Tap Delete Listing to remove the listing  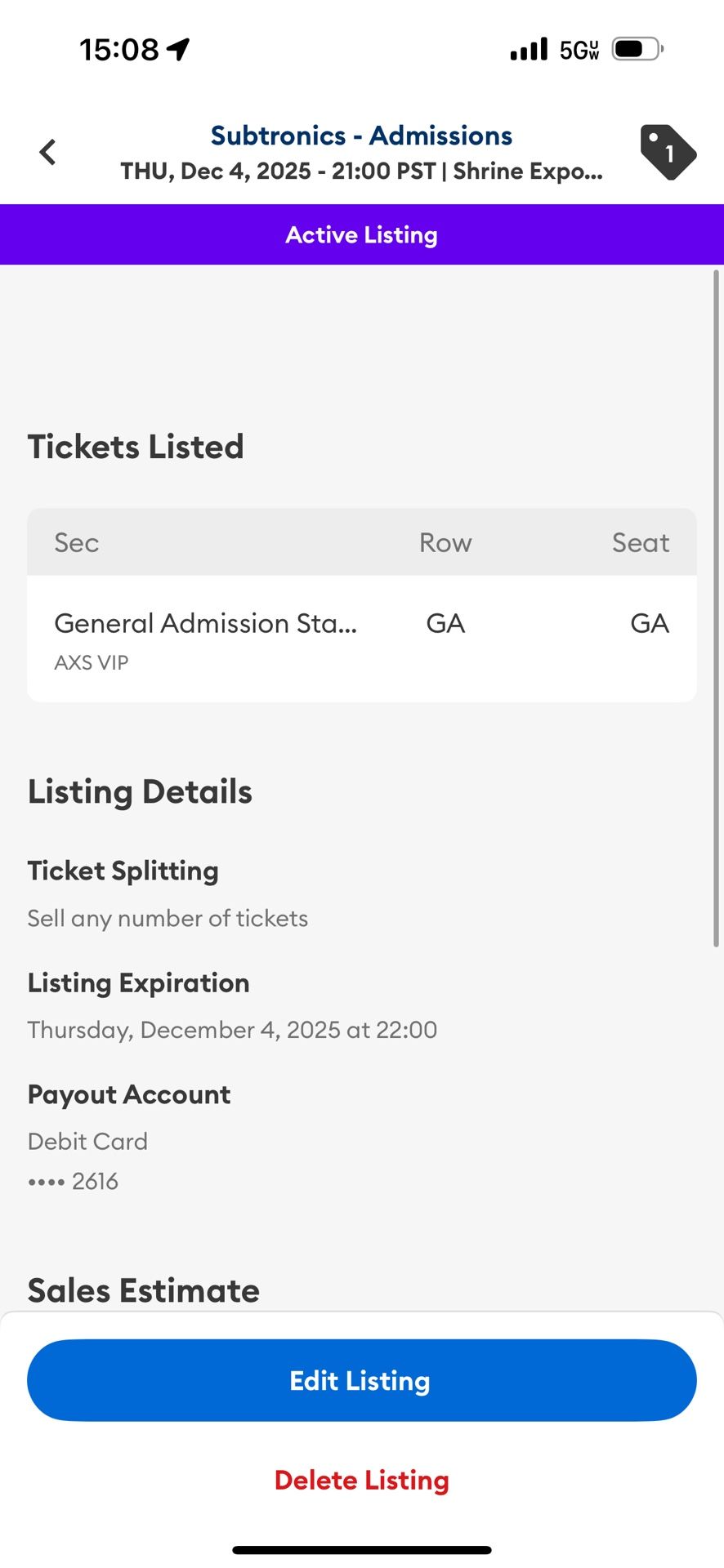tap(362, 1481)
